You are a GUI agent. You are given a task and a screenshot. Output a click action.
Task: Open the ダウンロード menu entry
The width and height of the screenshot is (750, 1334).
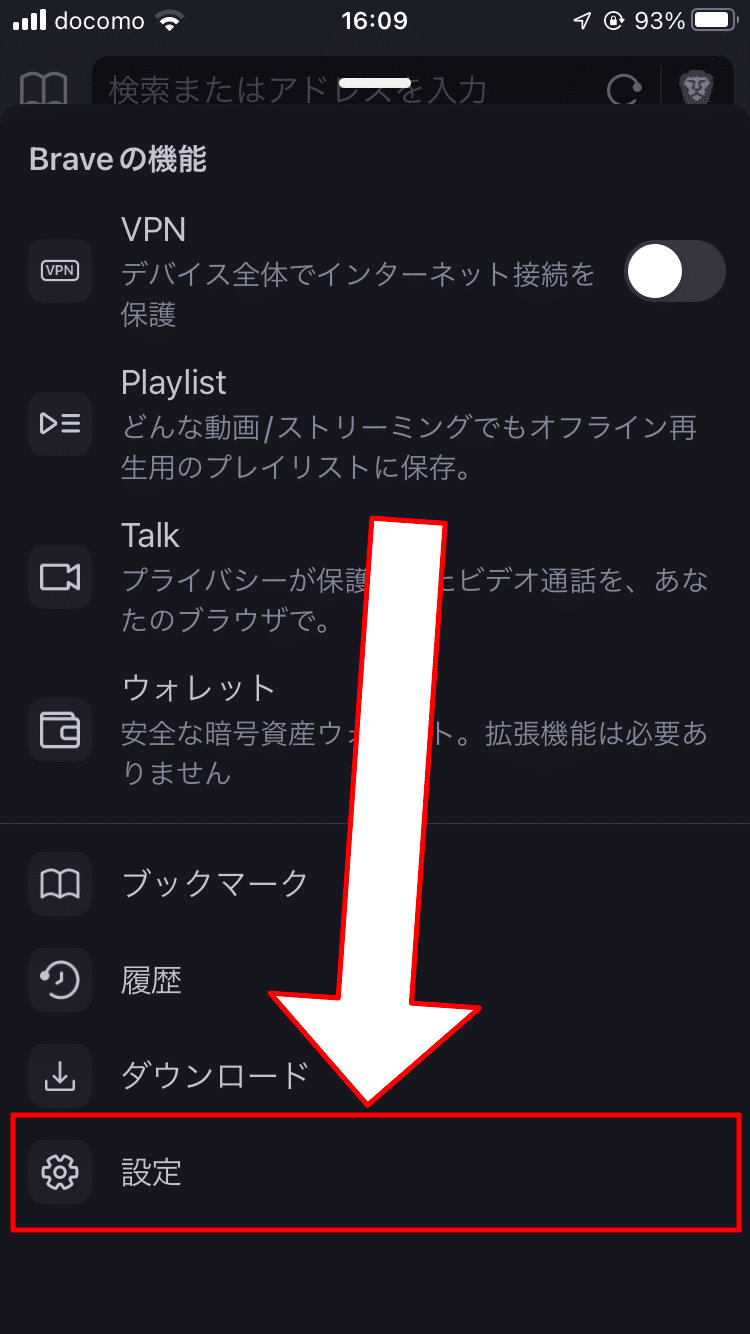(x=216, y=1076)
